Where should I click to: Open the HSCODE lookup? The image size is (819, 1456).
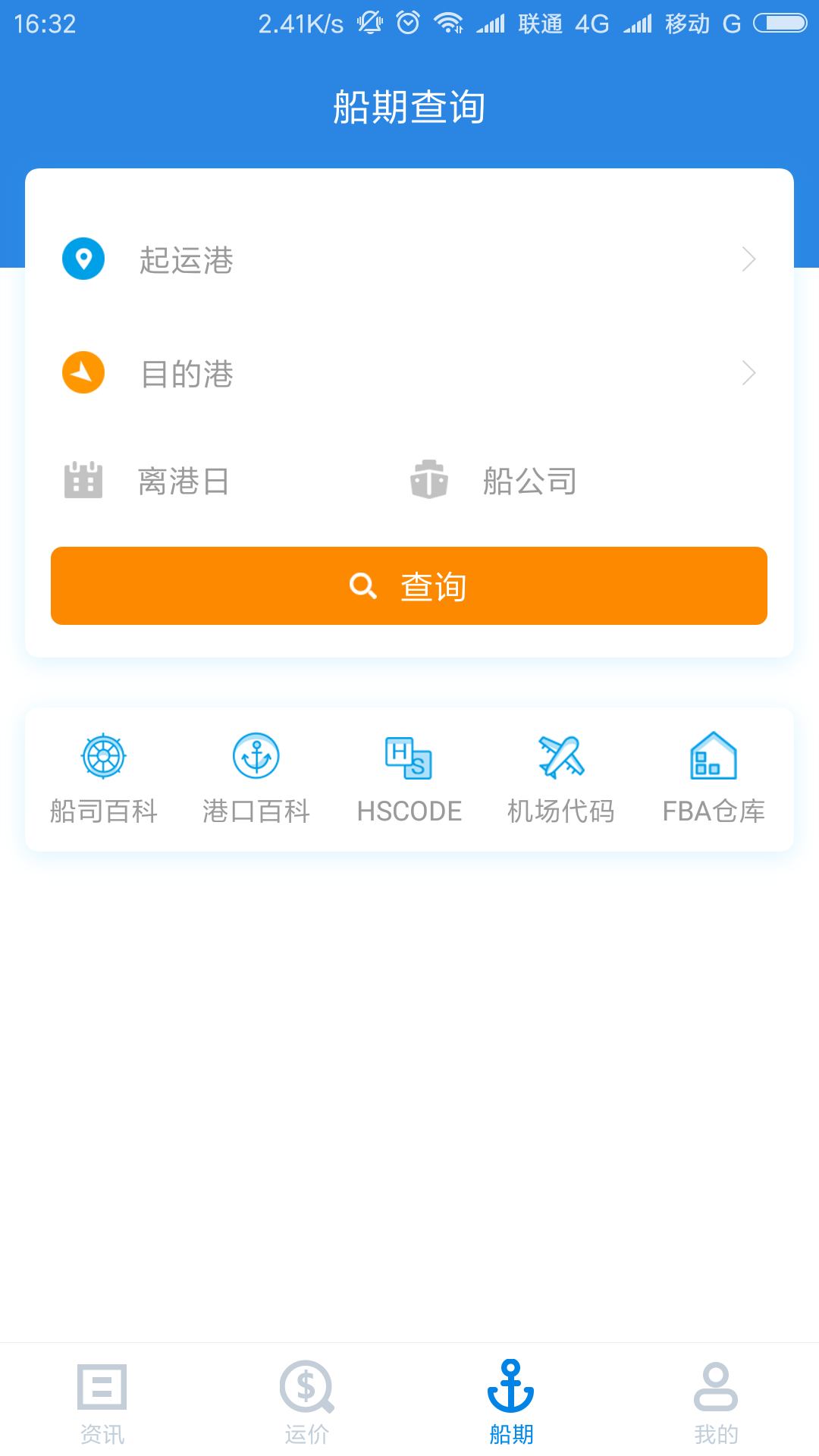[409, 779]
